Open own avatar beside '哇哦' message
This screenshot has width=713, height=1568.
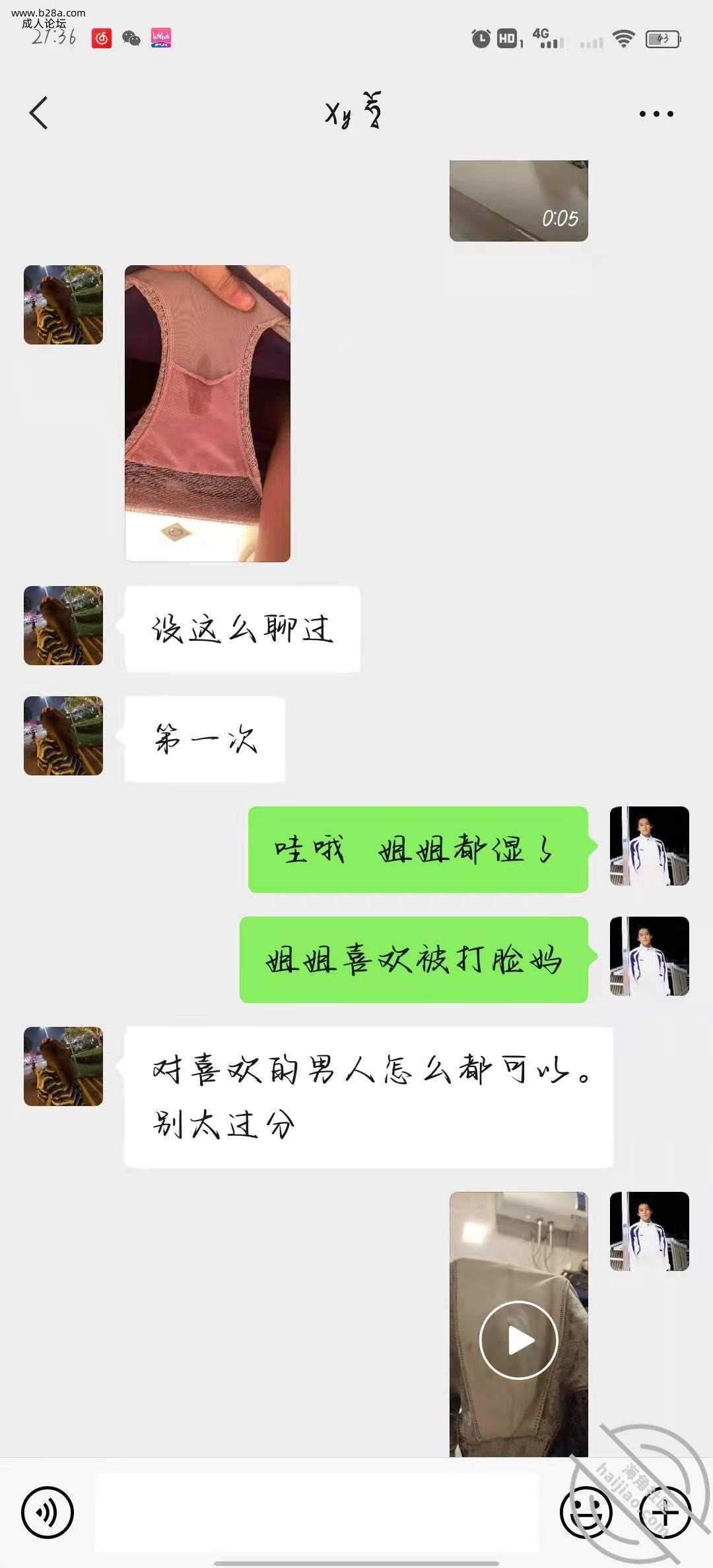click(649, 846)
